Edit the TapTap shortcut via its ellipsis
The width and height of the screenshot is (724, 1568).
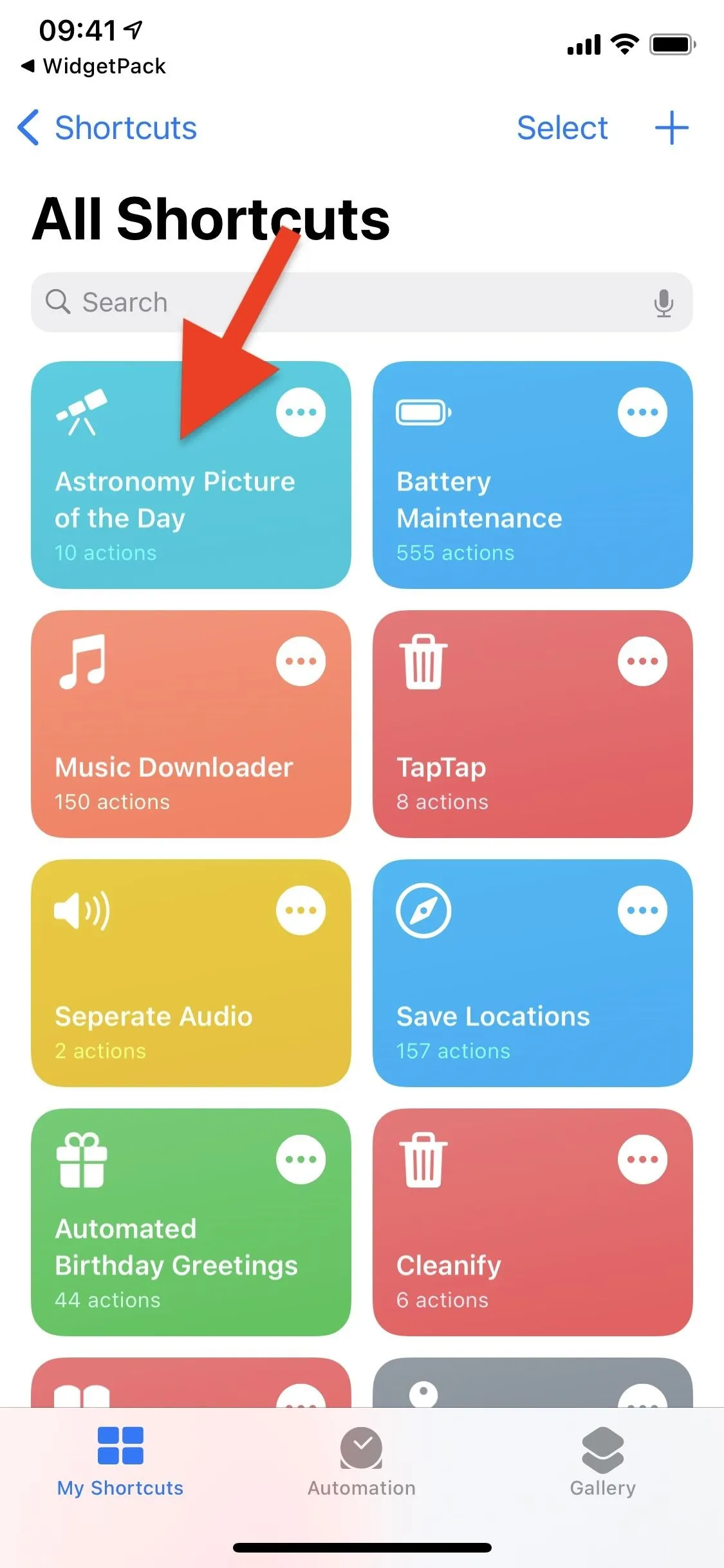642,661
